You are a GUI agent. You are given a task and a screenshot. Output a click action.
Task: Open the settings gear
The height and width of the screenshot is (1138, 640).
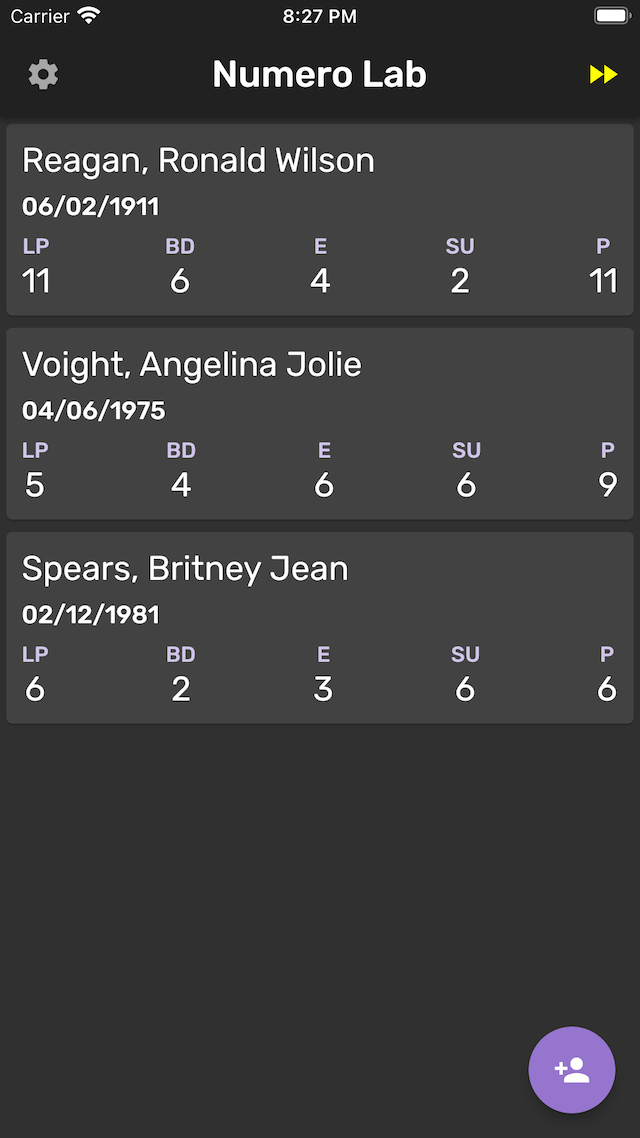pos(43,75)
